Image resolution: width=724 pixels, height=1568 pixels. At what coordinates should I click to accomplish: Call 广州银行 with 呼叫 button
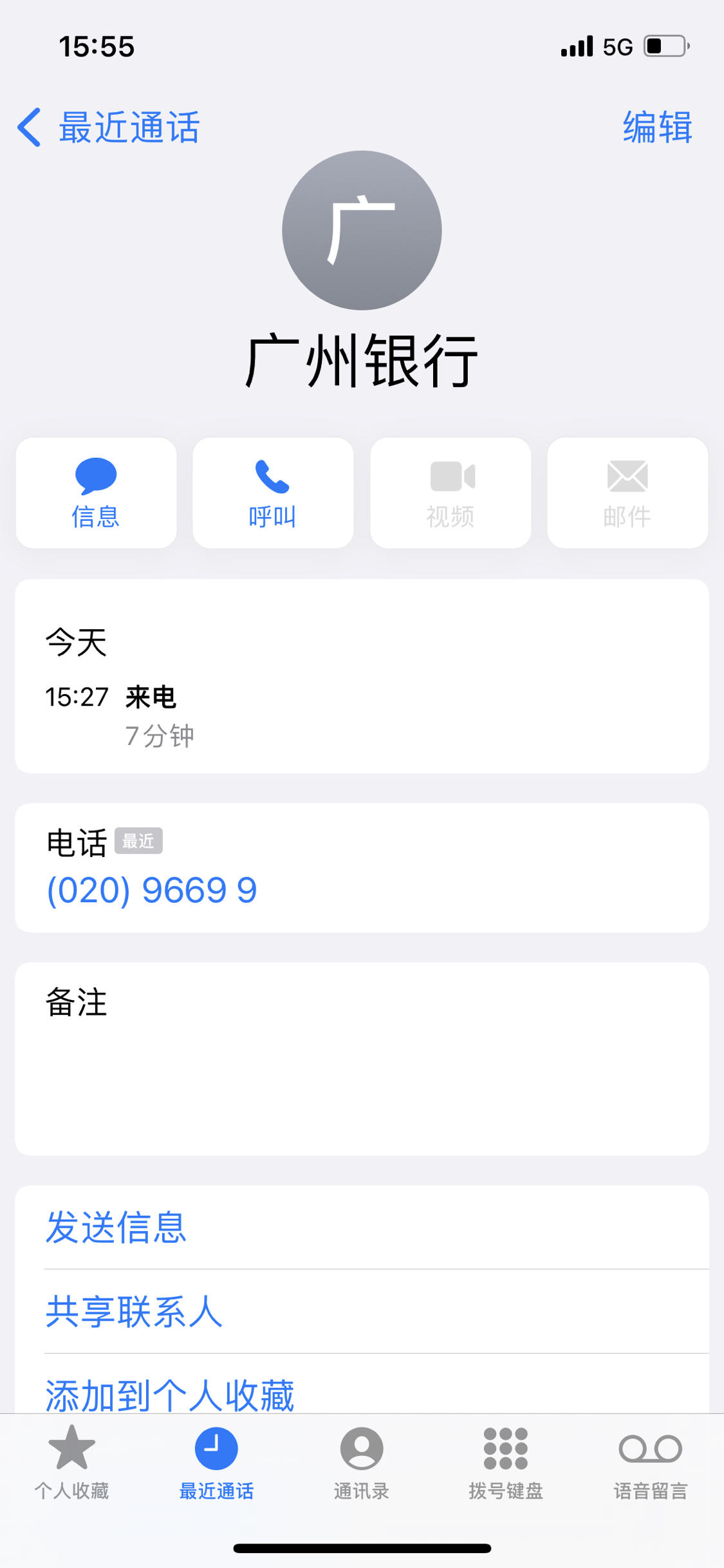[273, 493]
